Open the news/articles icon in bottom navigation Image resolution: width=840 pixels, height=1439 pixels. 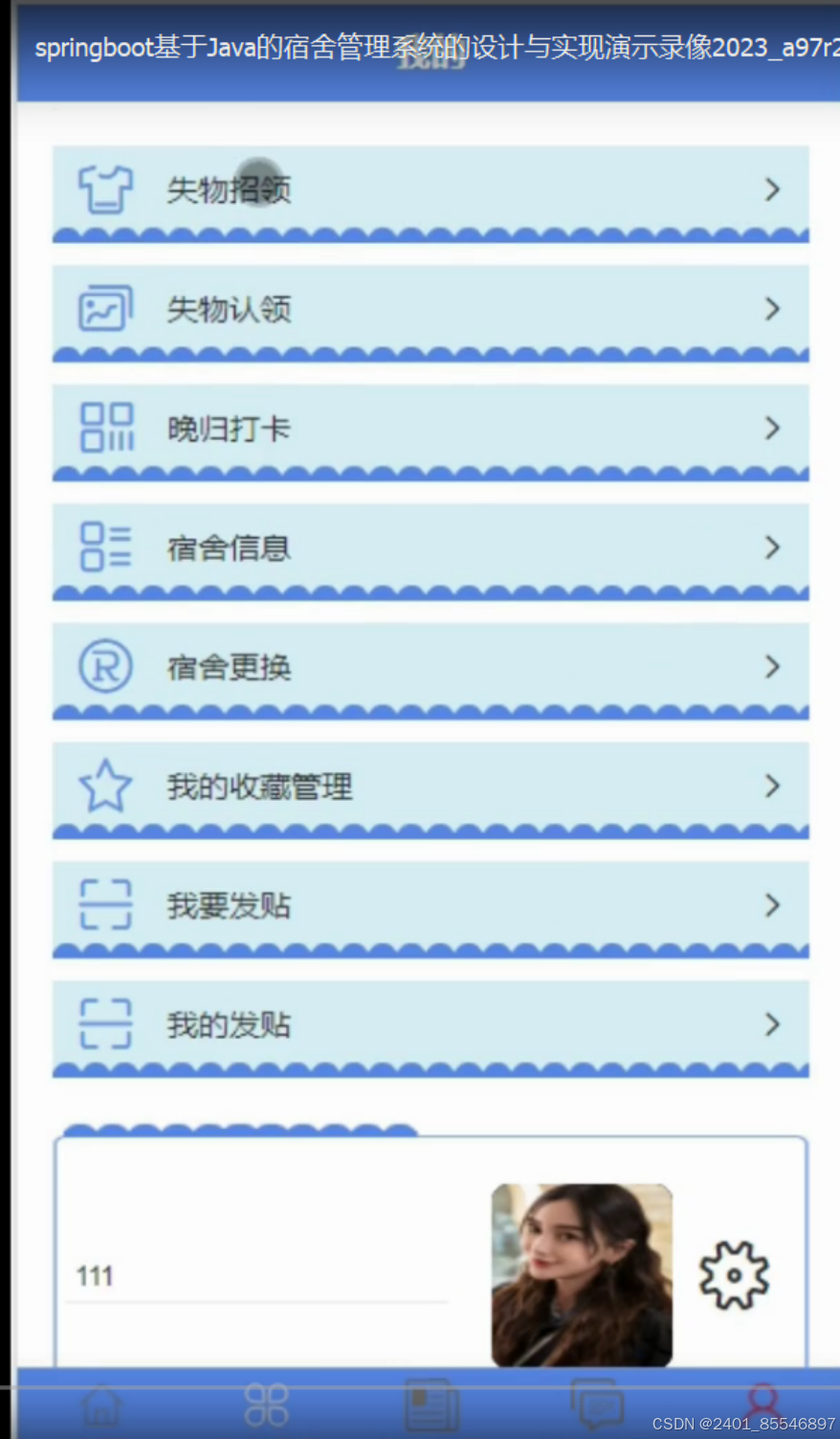coord(430,1405)
